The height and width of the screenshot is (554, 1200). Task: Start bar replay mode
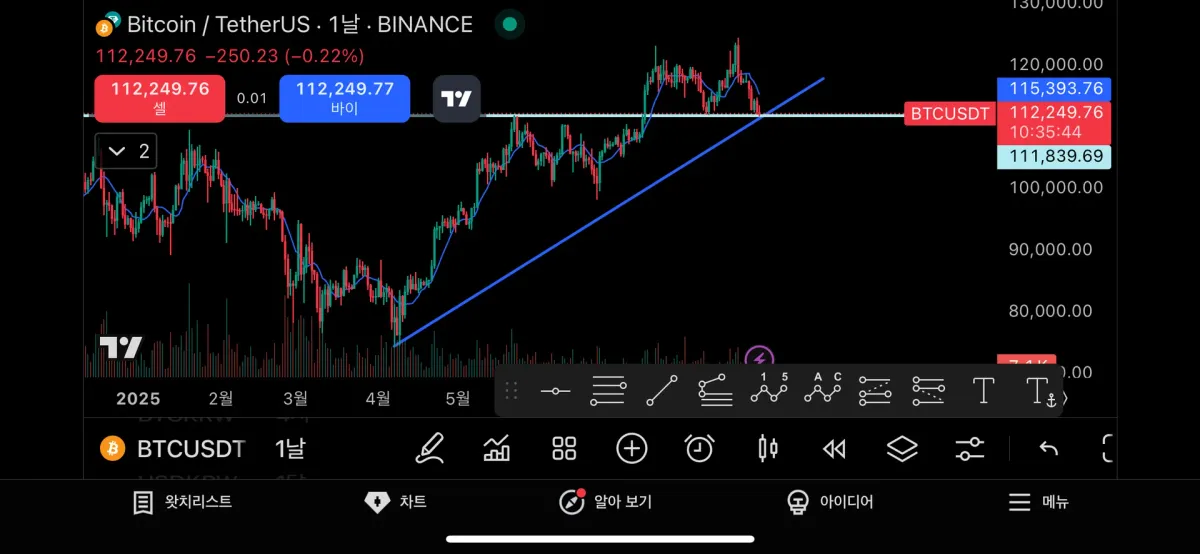pyautogui.click(x=834, y=449)
